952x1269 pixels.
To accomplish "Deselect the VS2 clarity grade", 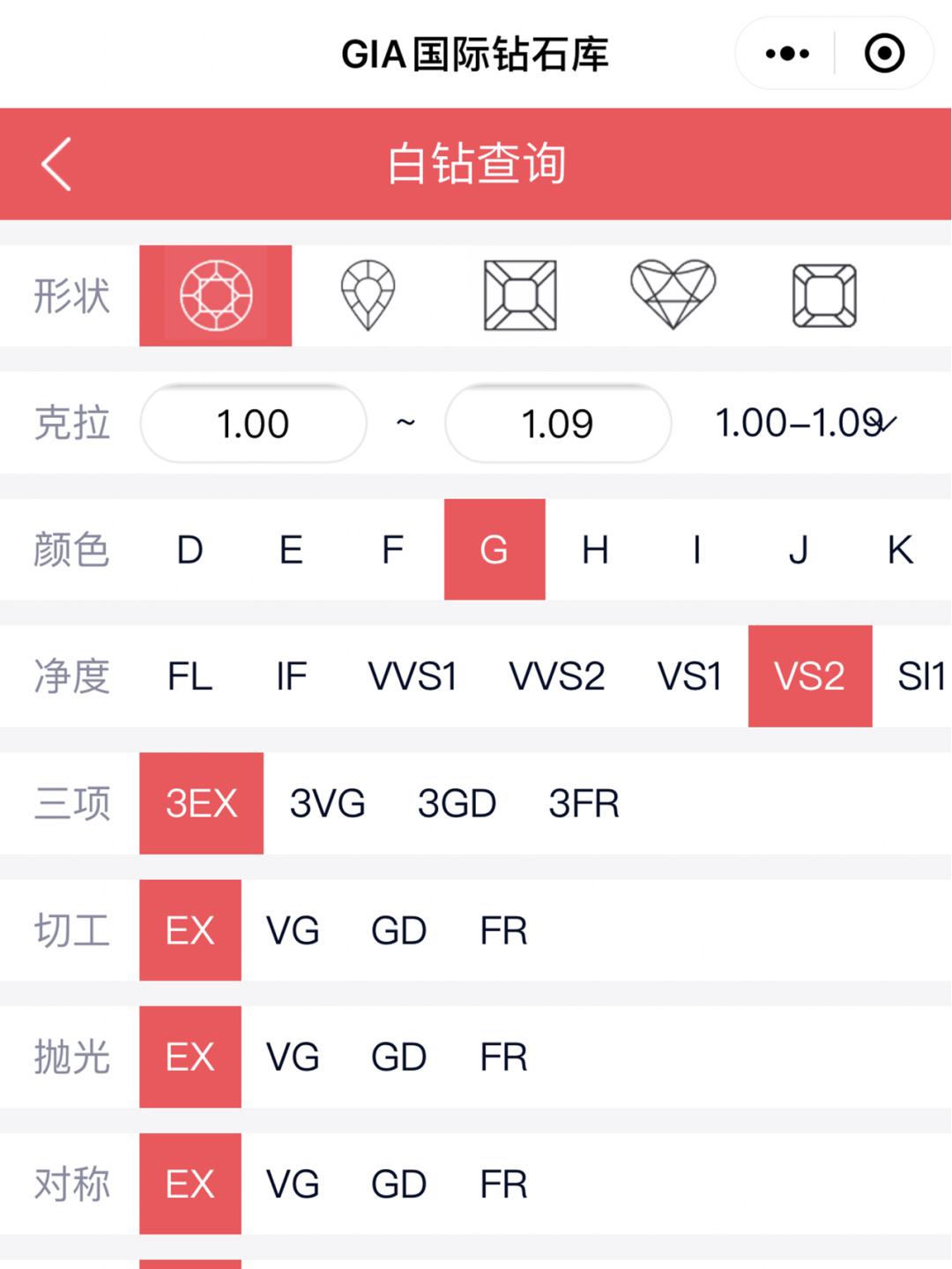I will coord(808,677).
